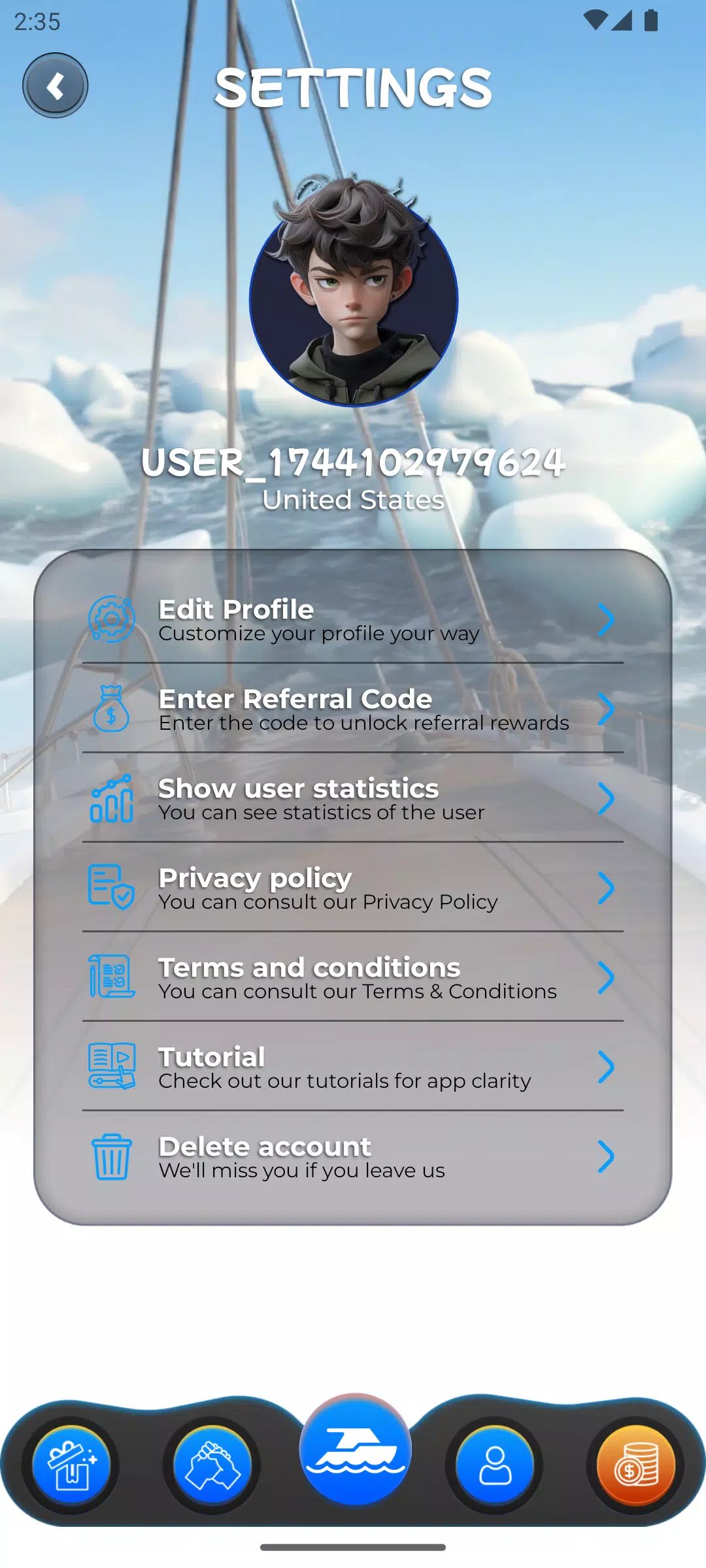
Task: Open Enter Referral Code row
Action: (x=353, y=709)
